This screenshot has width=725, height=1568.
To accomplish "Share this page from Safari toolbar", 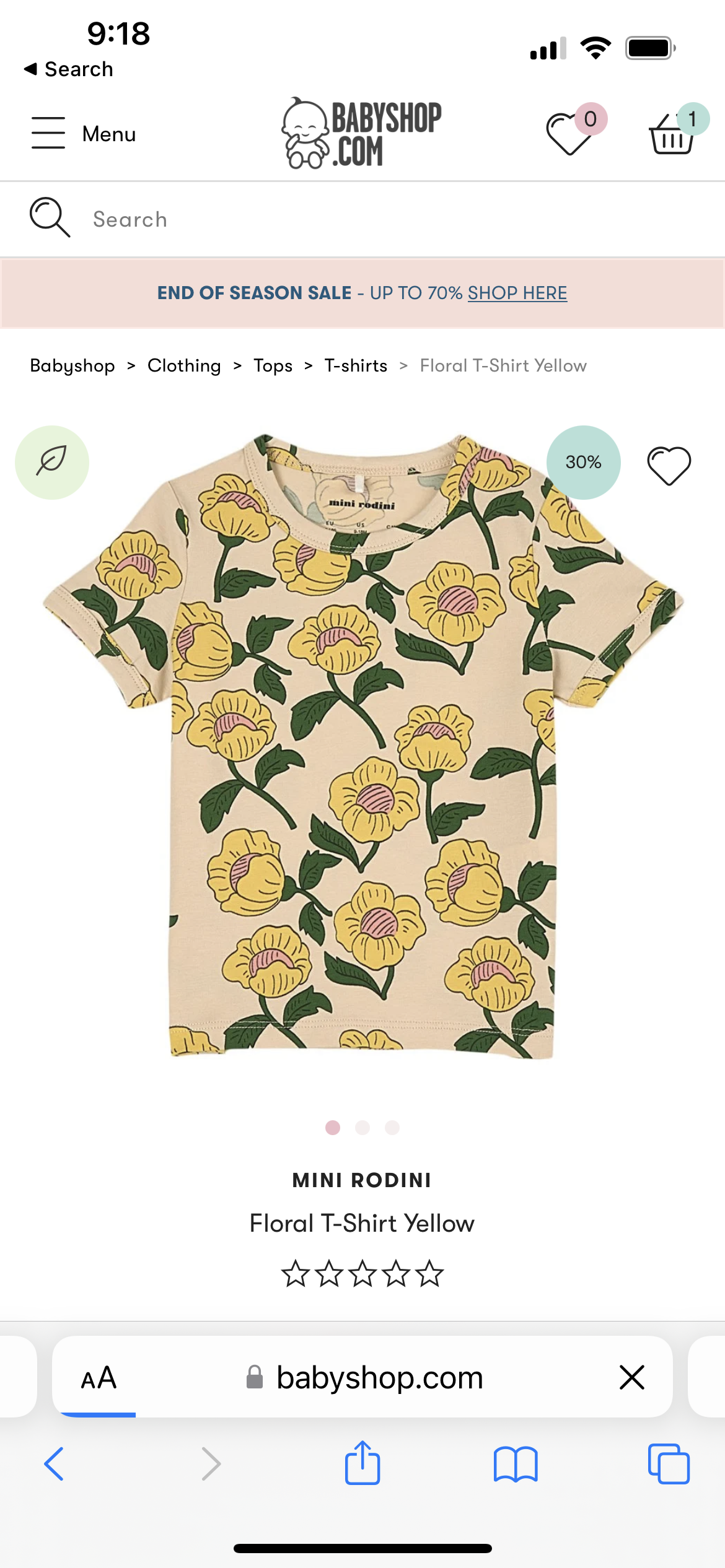I will (362, 1464).
